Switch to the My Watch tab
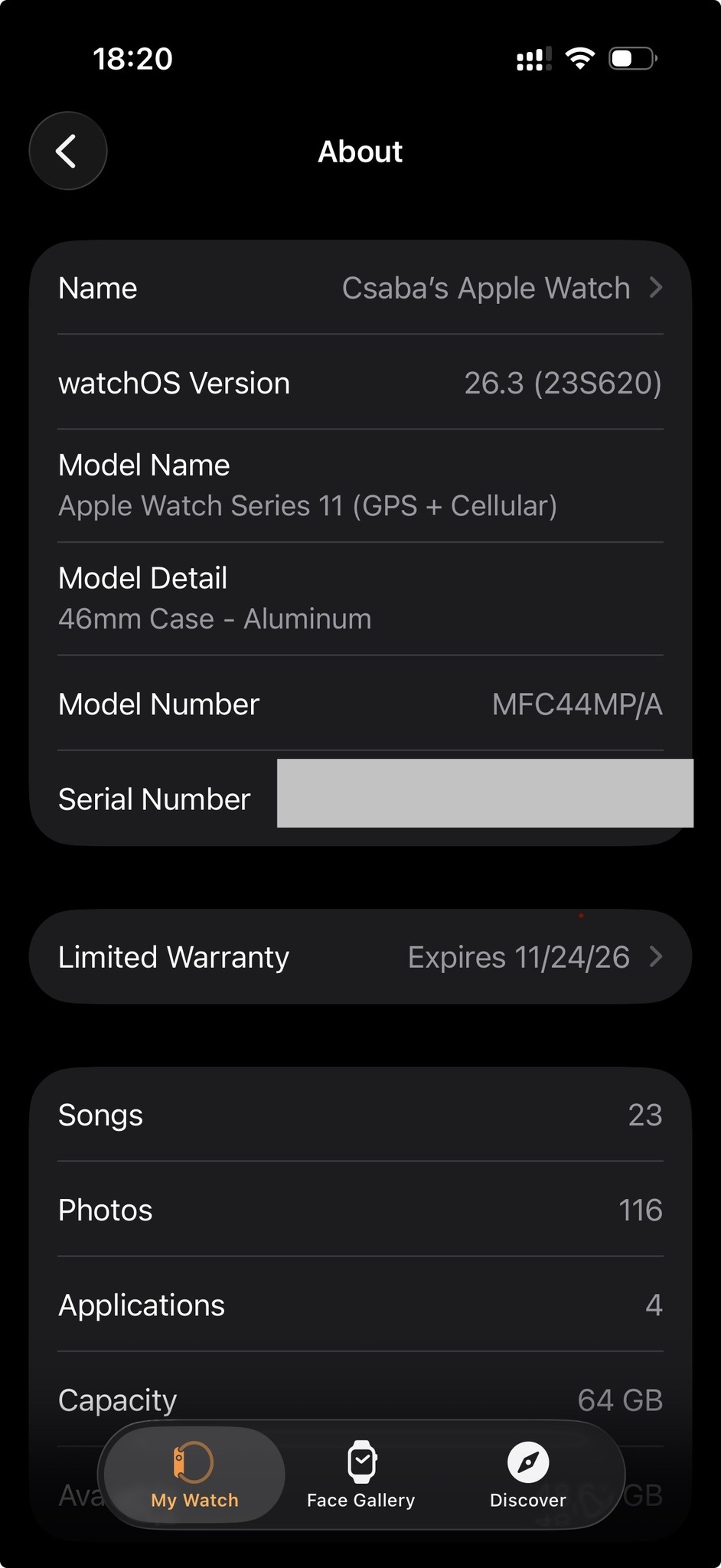The width and height of the screenshot is (721, 1568). point(194,1476)
